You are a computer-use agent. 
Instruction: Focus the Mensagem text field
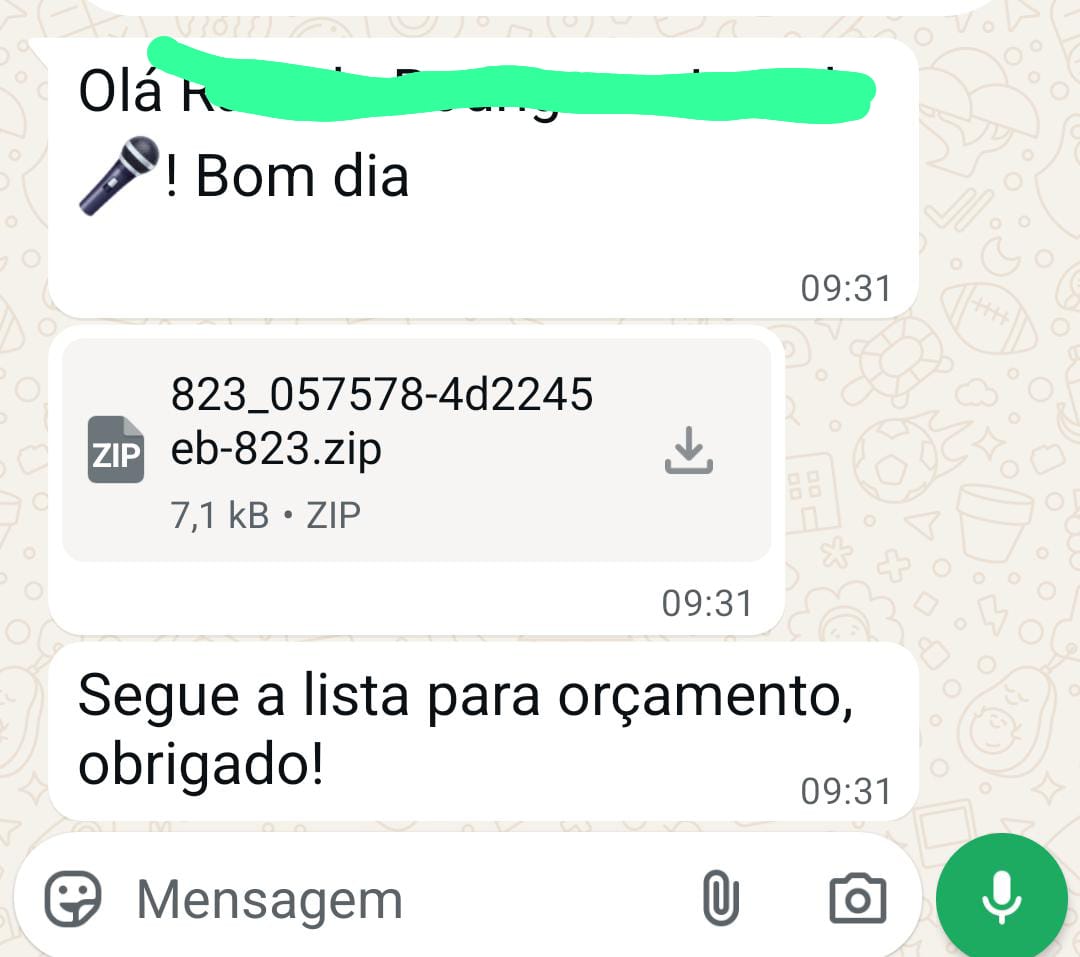[400, 900]
